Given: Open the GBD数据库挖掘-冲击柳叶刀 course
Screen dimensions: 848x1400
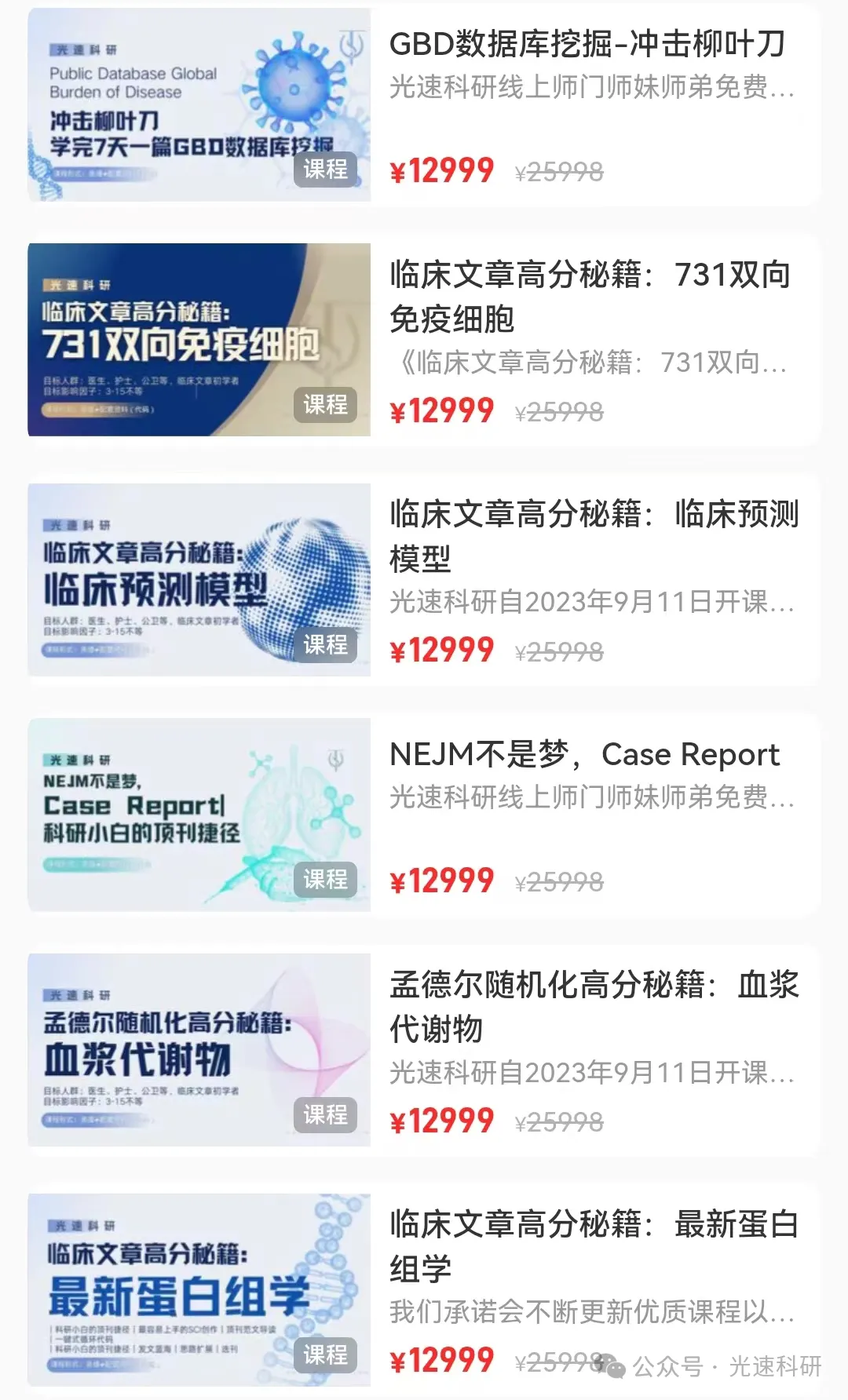Looking at the screenshot, I should click(587, 46).
